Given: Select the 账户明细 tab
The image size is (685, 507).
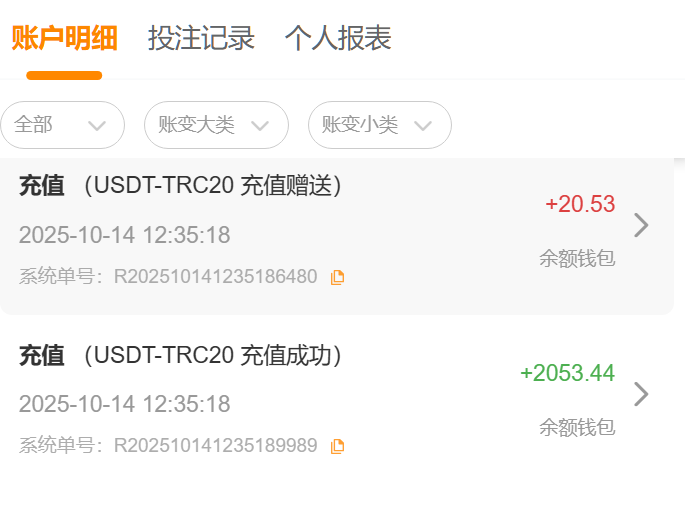Looking at the screenshot, I should pyautogui.click(x=64, y=39).
